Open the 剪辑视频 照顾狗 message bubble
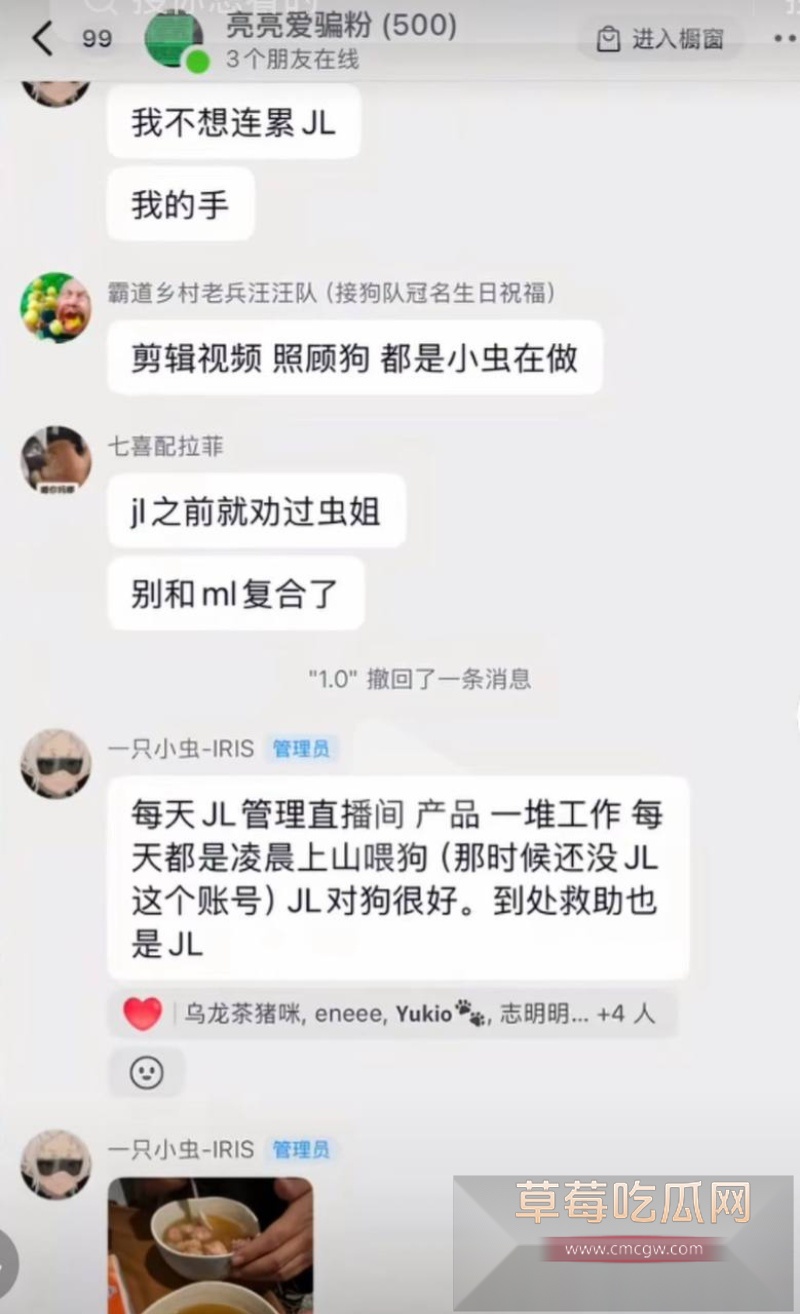 tap(354, 358)
